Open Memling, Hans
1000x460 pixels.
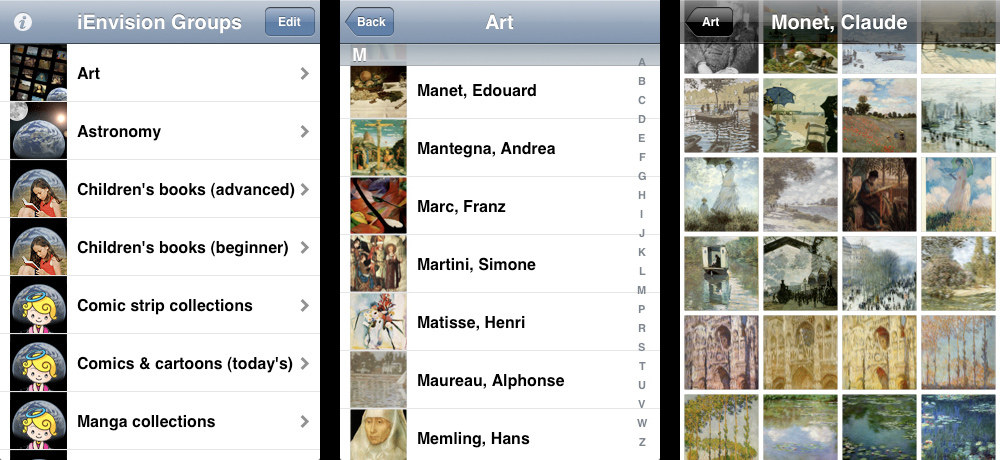pyautogui.click(x=490, y=438)
